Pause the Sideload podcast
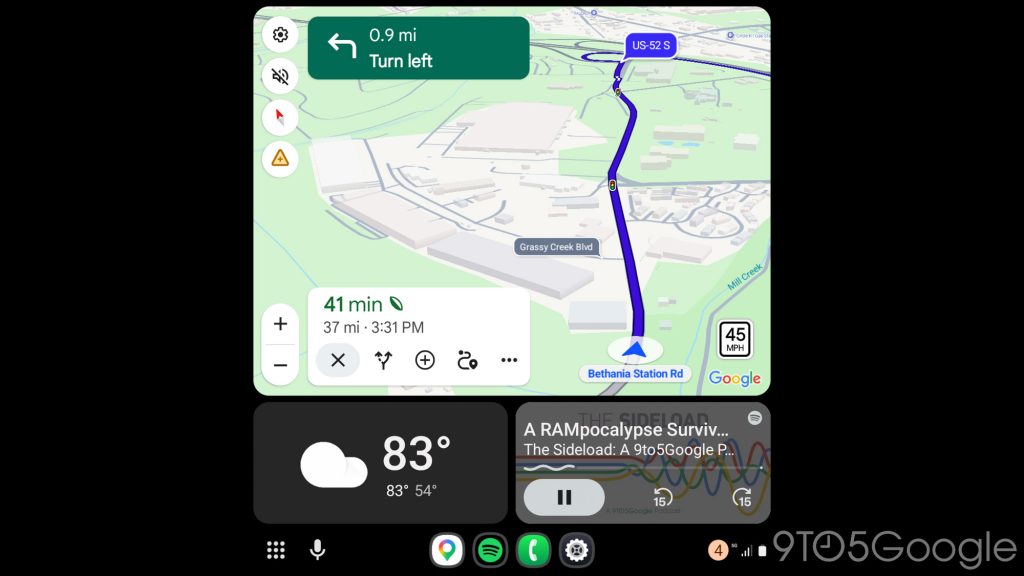1024x576 pixels. click(564, 497)
